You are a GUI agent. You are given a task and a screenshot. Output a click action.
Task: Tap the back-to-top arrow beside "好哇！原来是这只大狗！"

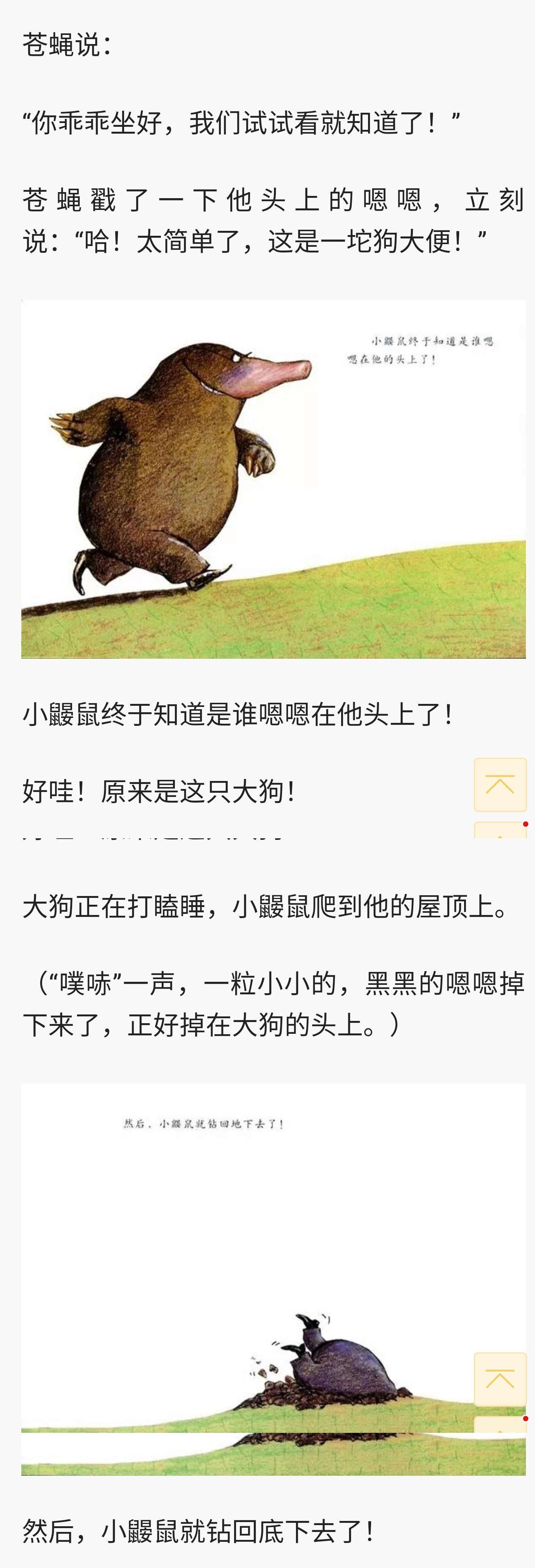click(x=500, y=785)
